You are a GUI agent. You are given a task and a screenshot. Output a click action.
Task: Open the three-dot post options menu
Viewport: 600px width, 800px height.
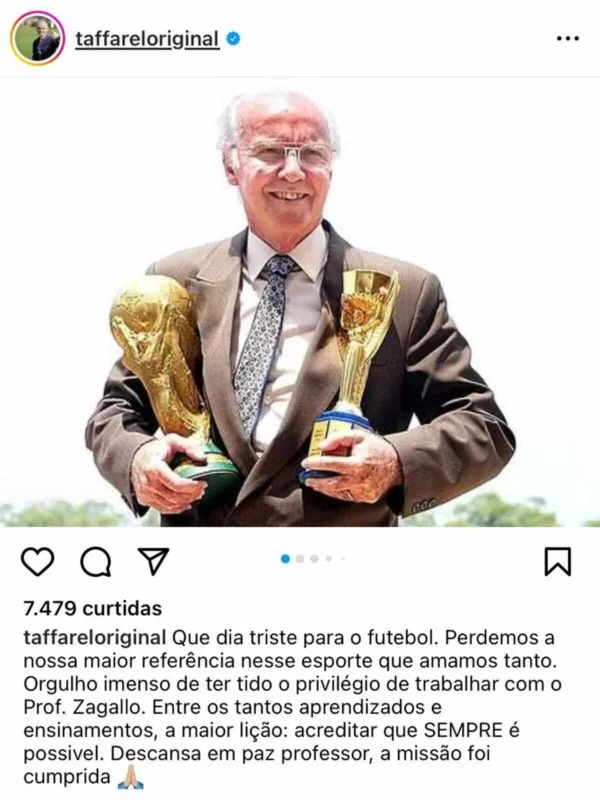(x=567, y=39)
